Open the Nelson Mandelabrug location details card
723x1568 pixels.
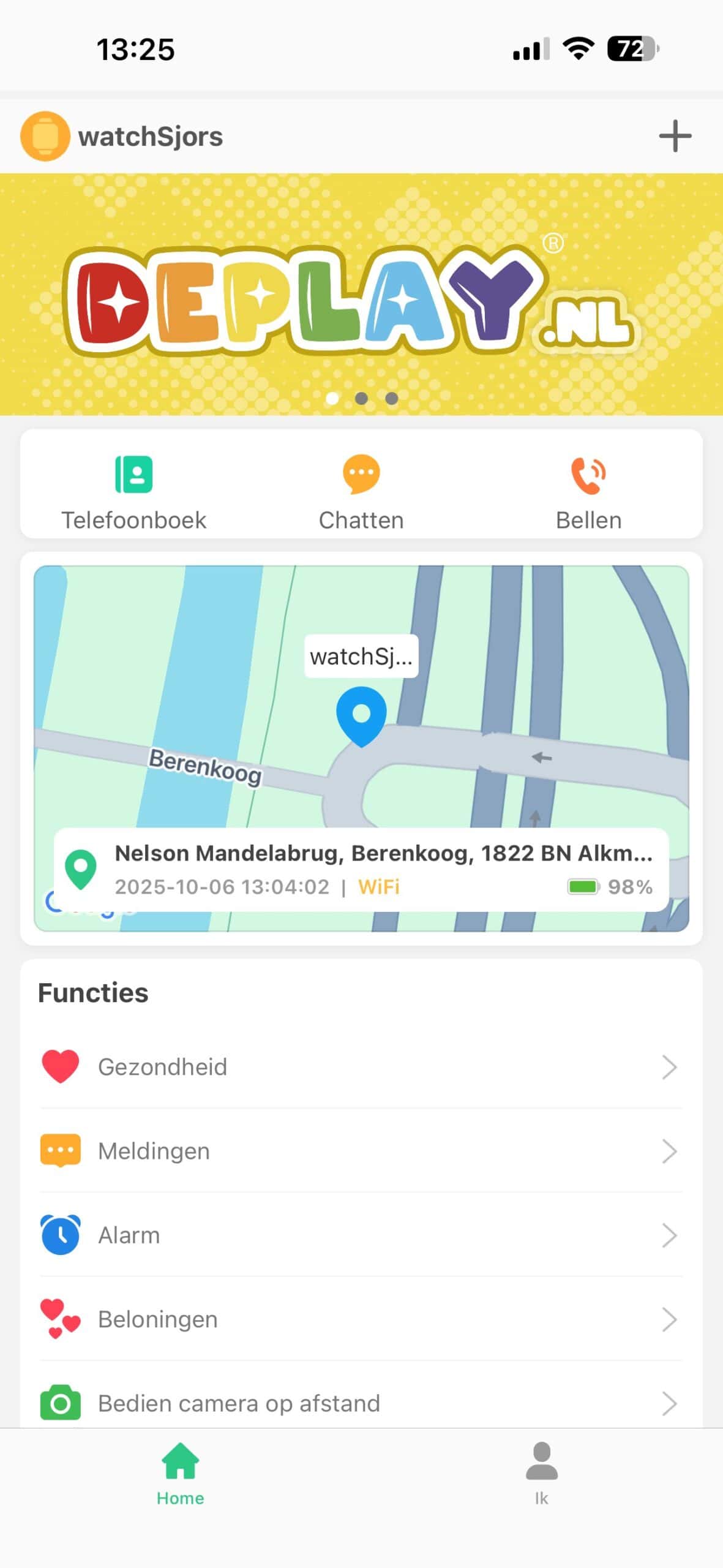click(x=361, y=870)
